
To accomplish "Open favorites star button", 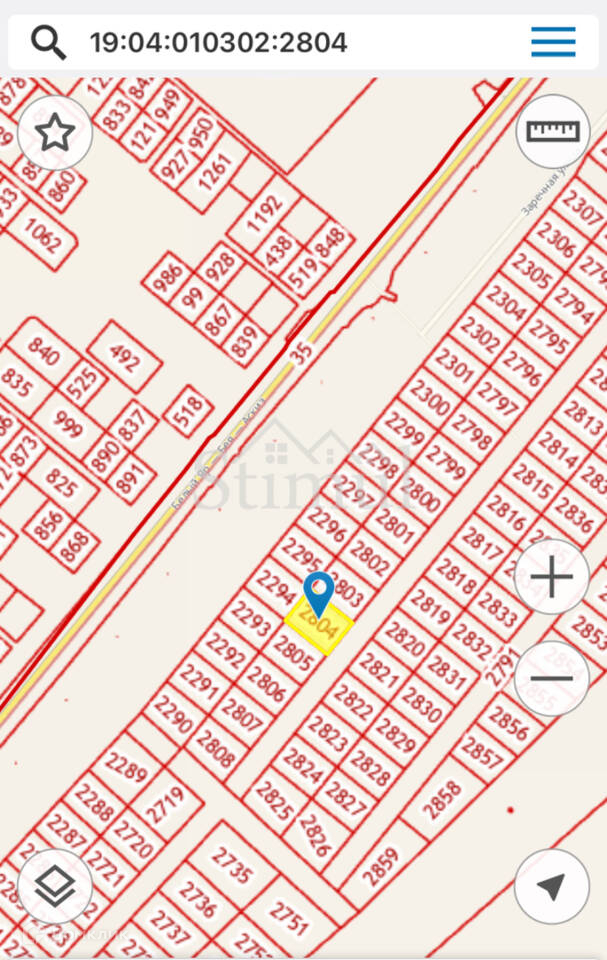I will point(55,132).
